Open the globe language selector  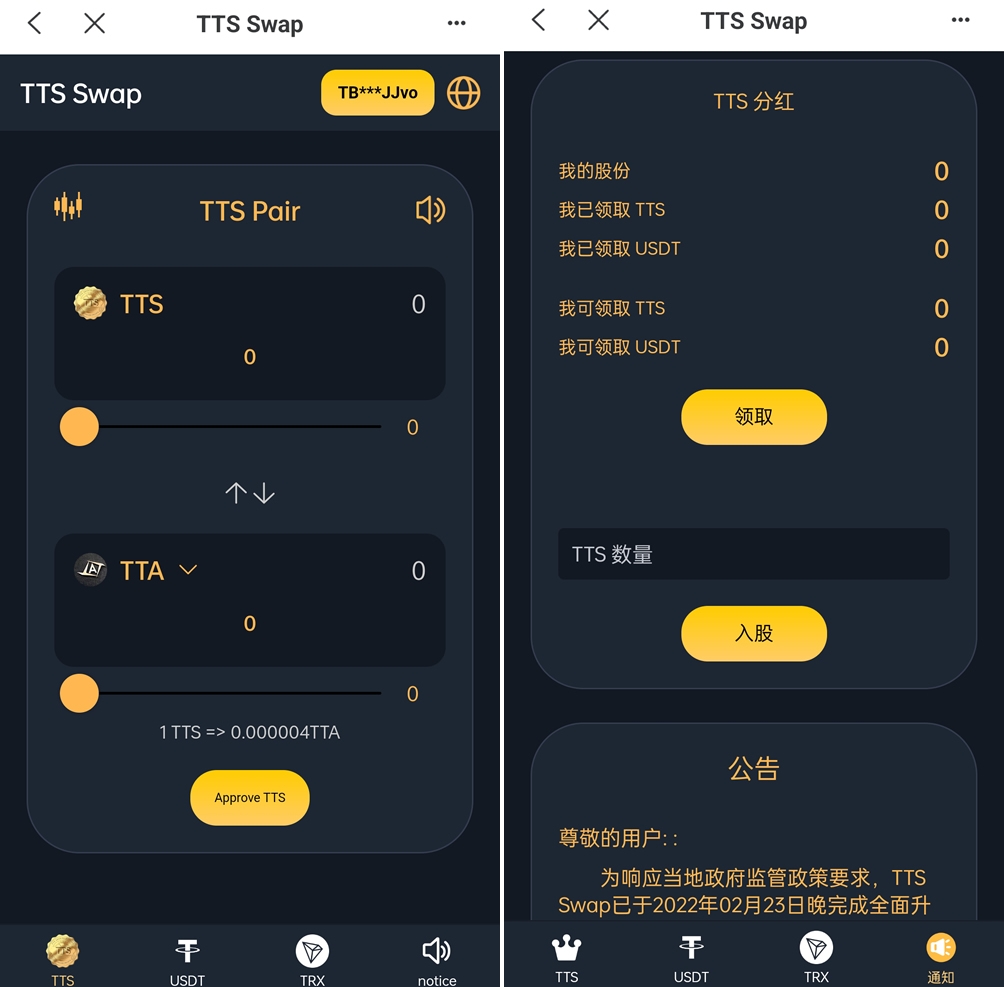(463, 93)
